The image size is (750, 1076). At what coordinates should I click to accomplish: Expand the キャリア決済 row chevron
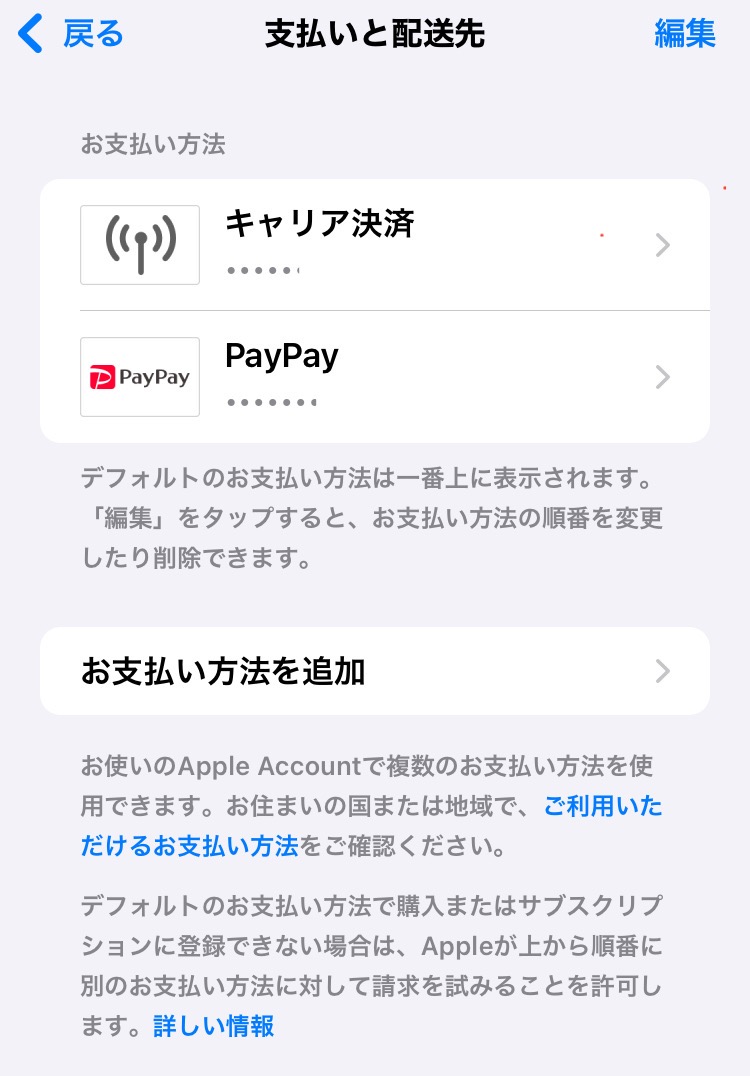click(662, 244)
